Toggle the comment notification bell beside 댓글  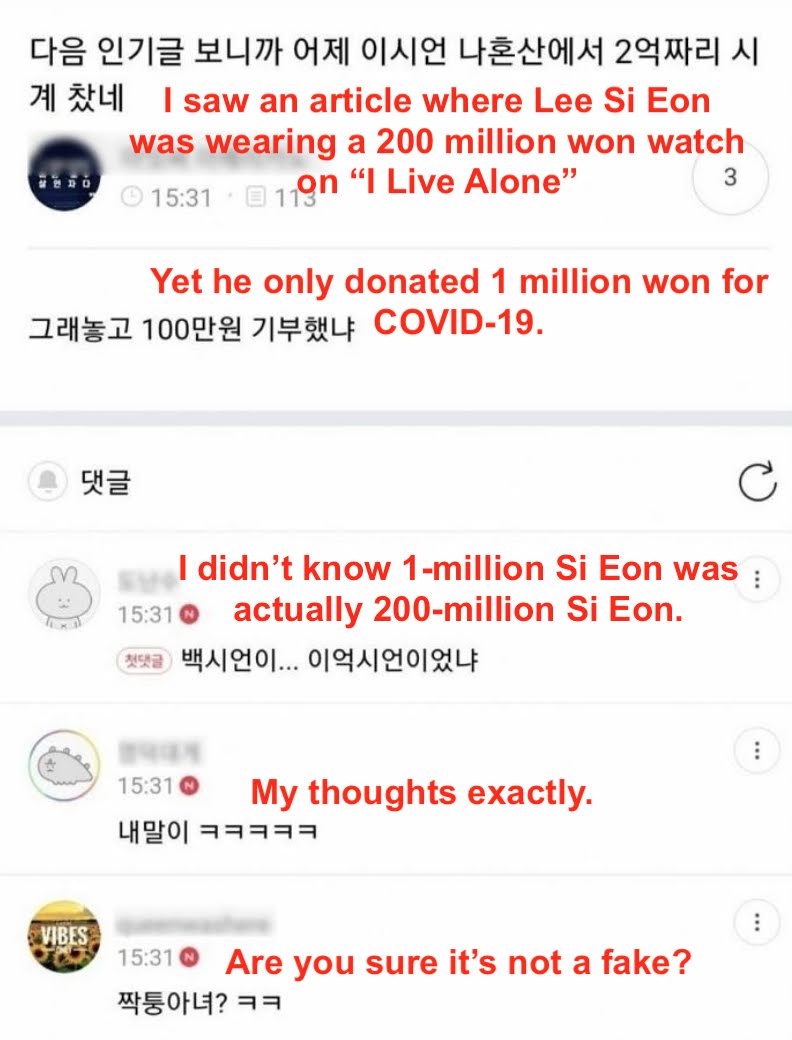coord(47,482)
